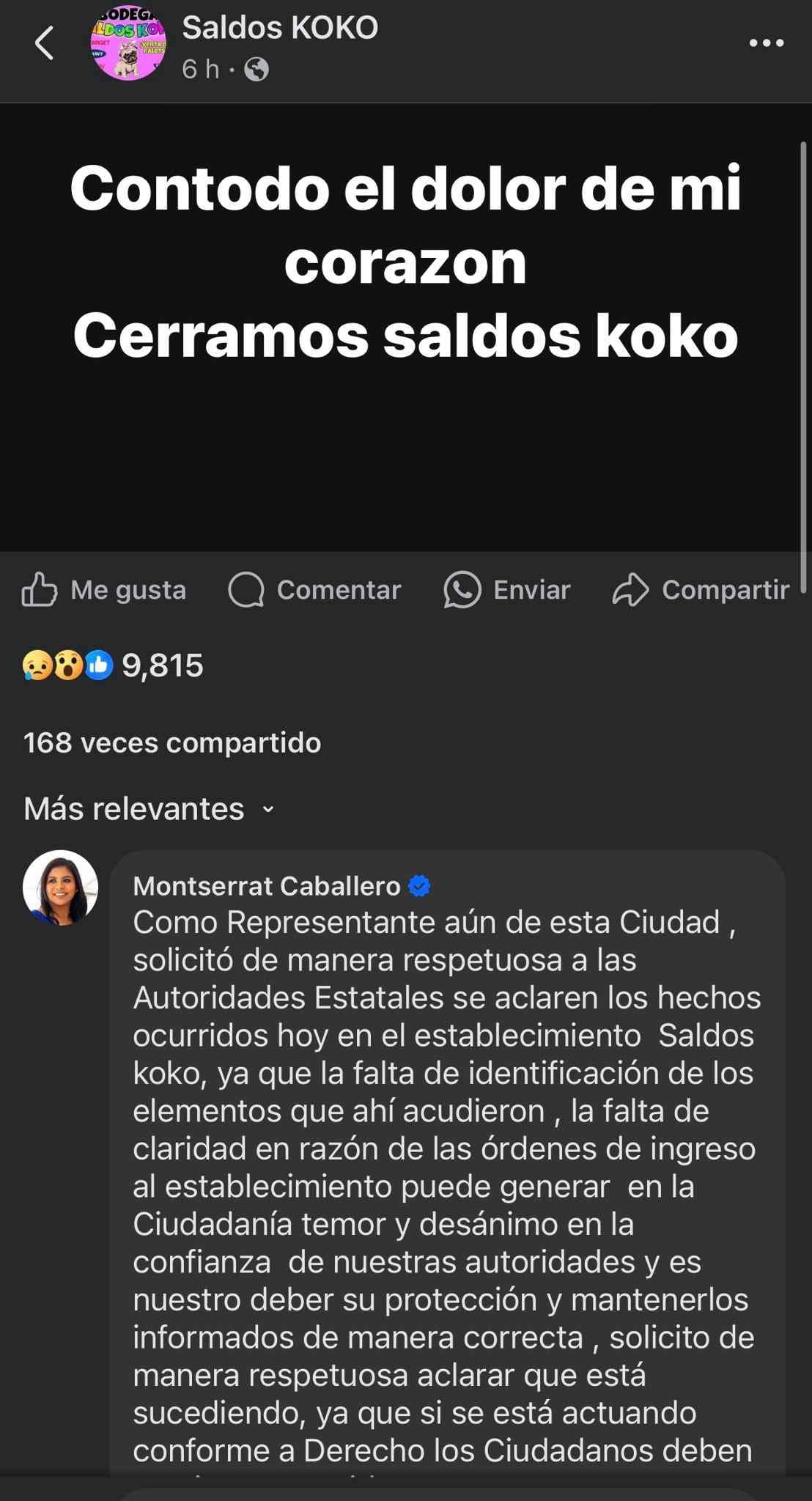Go back with the back arrow
The image size is (812, 1501).
click(x=45, y=43)
